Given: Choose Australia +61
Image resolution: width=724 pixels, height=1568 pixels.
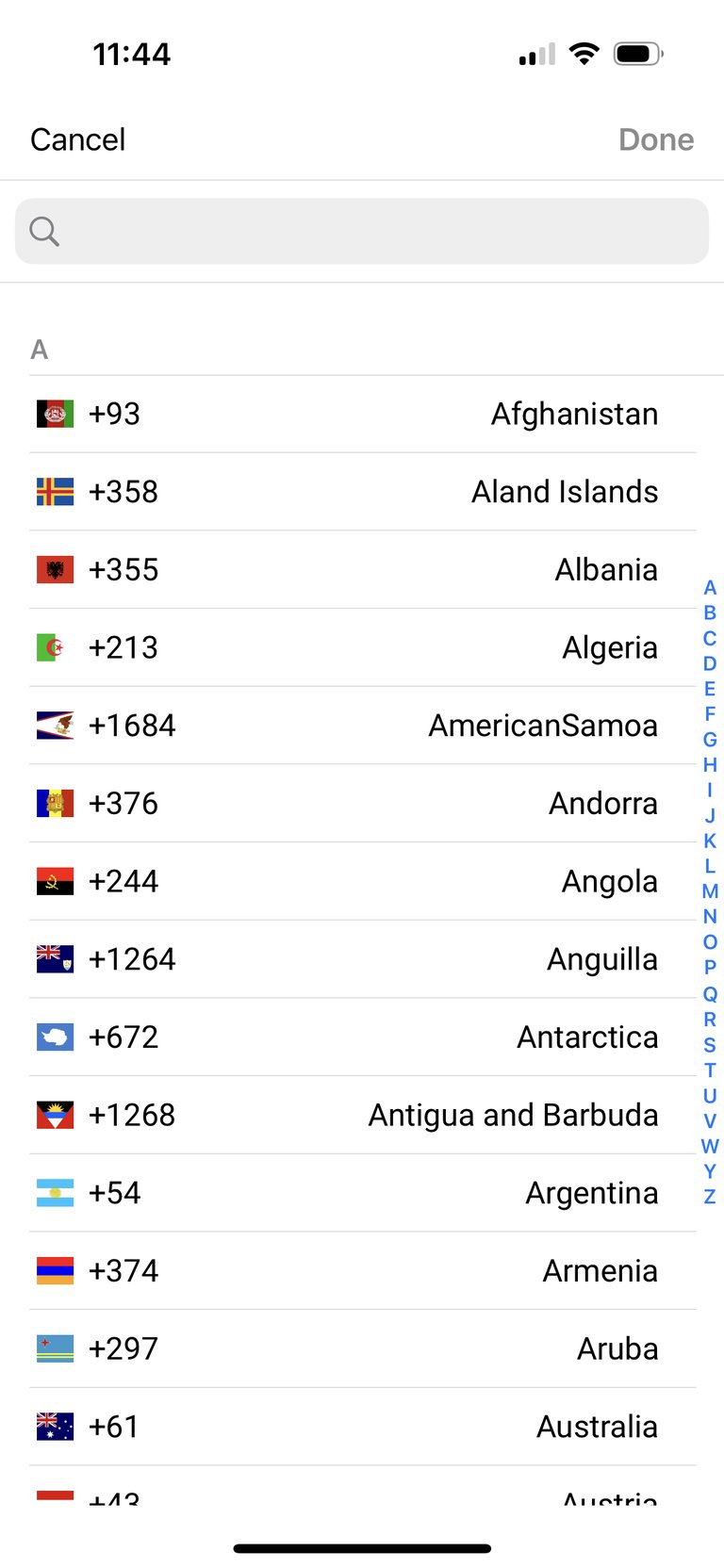Looking at the screenshot, I should [362, 1427].
